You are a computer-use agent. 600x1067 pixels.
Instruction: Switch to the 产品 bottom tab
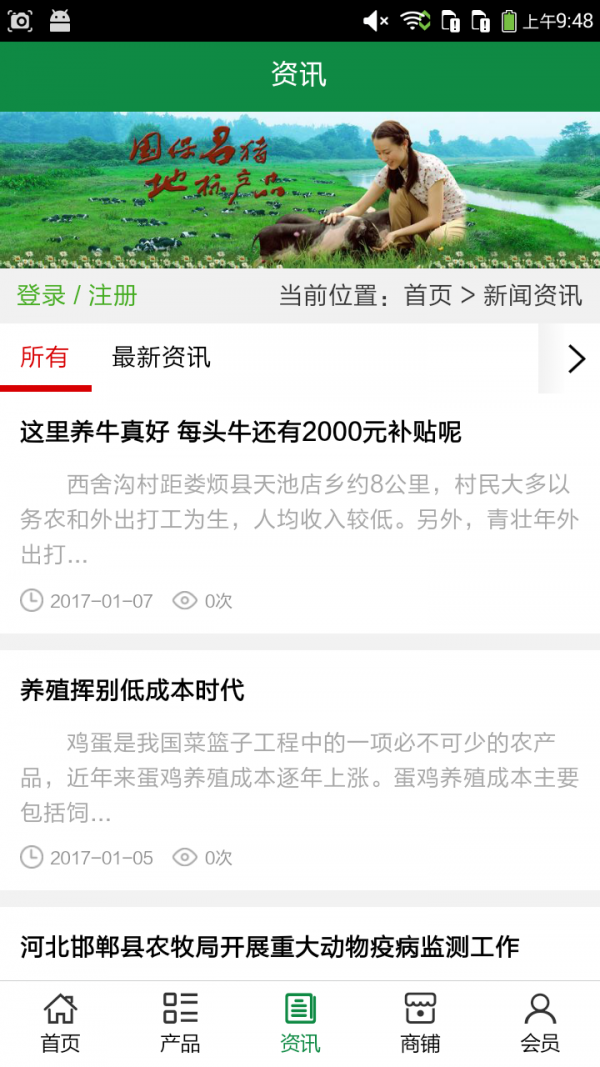180,1023
